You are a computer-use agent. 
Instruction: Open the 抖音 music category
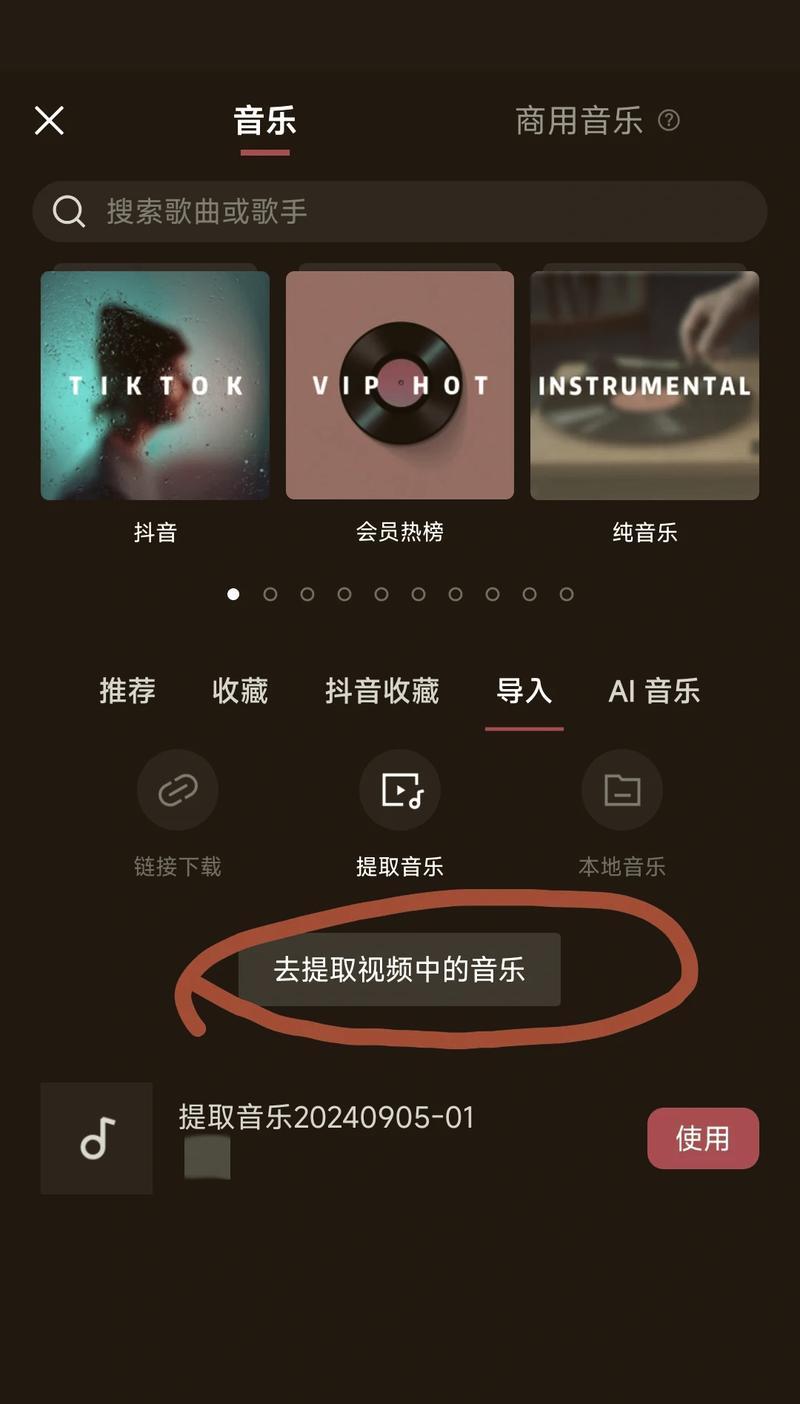[x=155, y=386]
